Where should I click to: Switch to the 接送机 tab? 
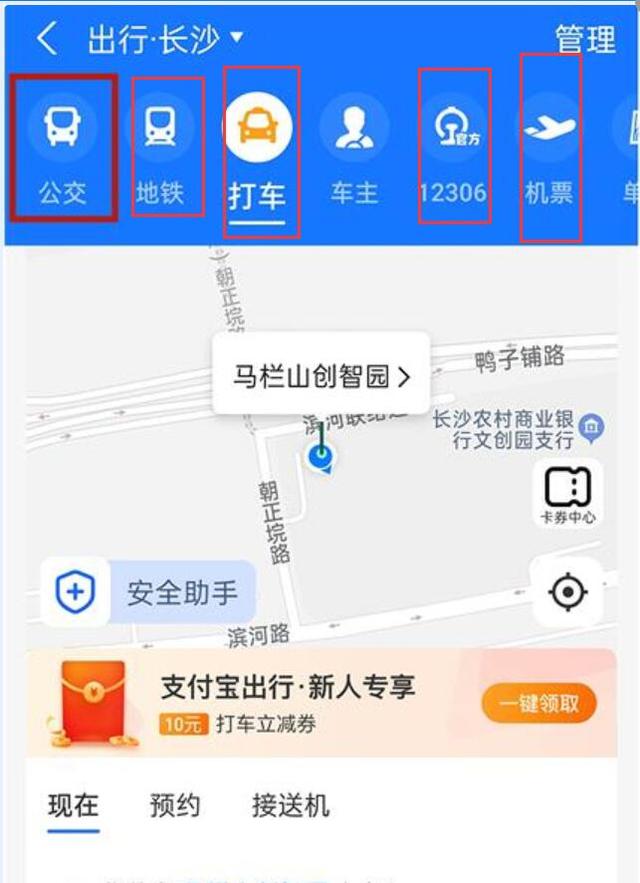pyautogui.click(x=290, y=806)
